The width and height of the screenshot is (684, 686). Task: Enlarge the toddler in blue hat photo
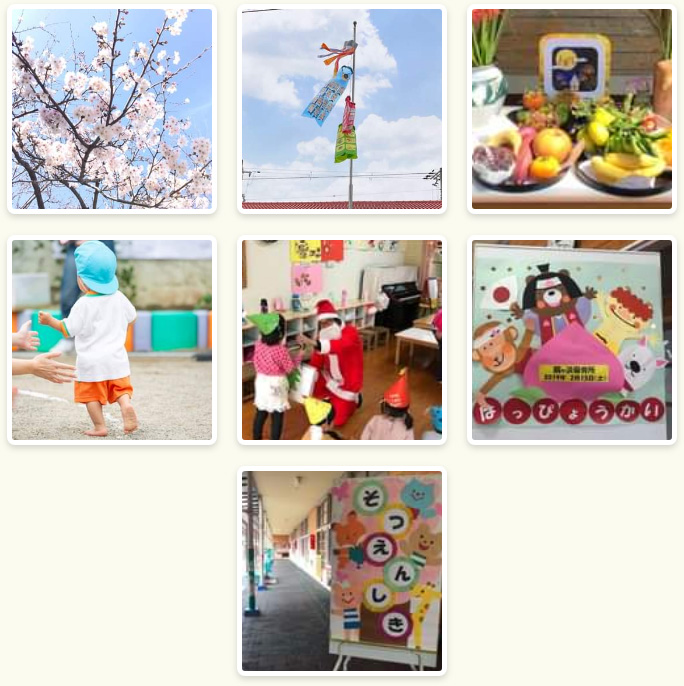click(x=112, y=340)
